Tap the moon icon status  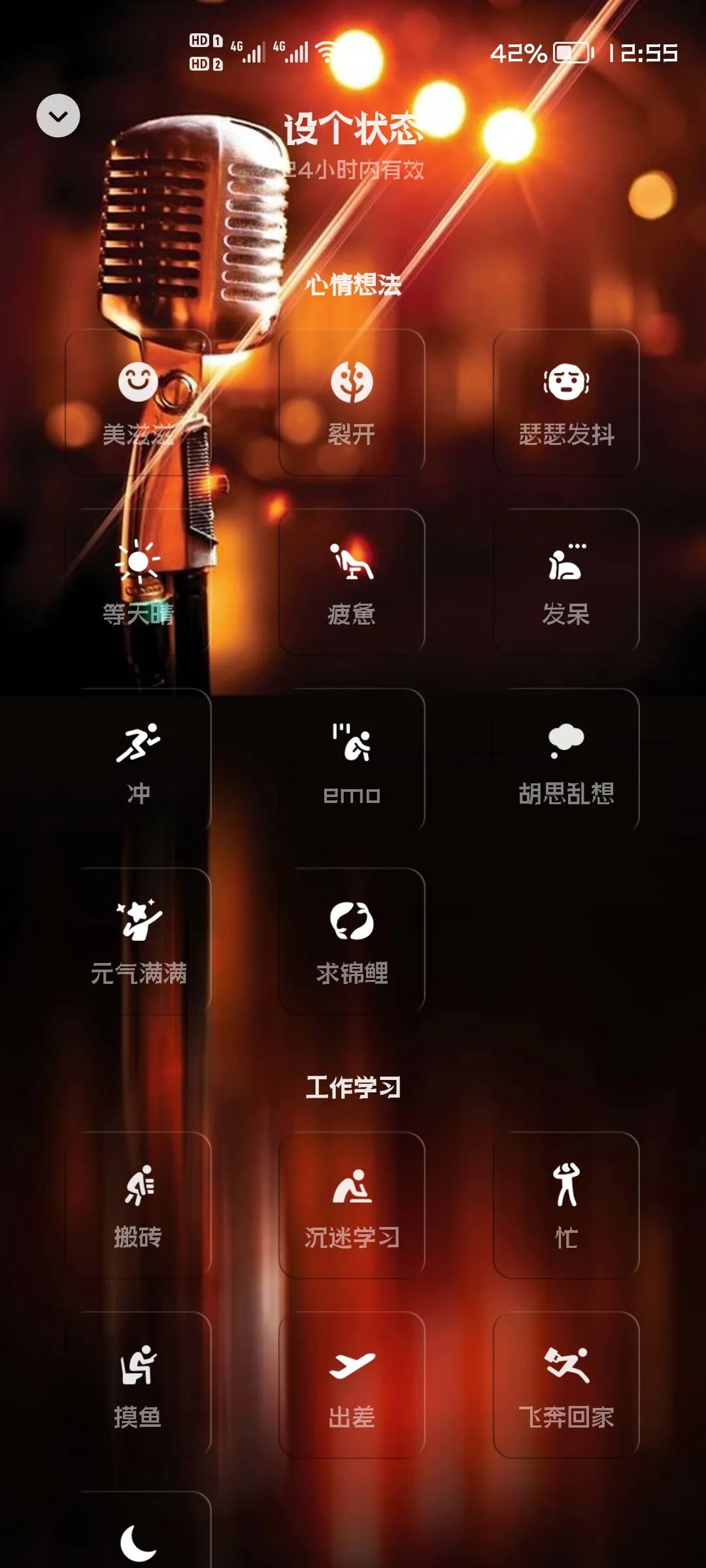138,1539
